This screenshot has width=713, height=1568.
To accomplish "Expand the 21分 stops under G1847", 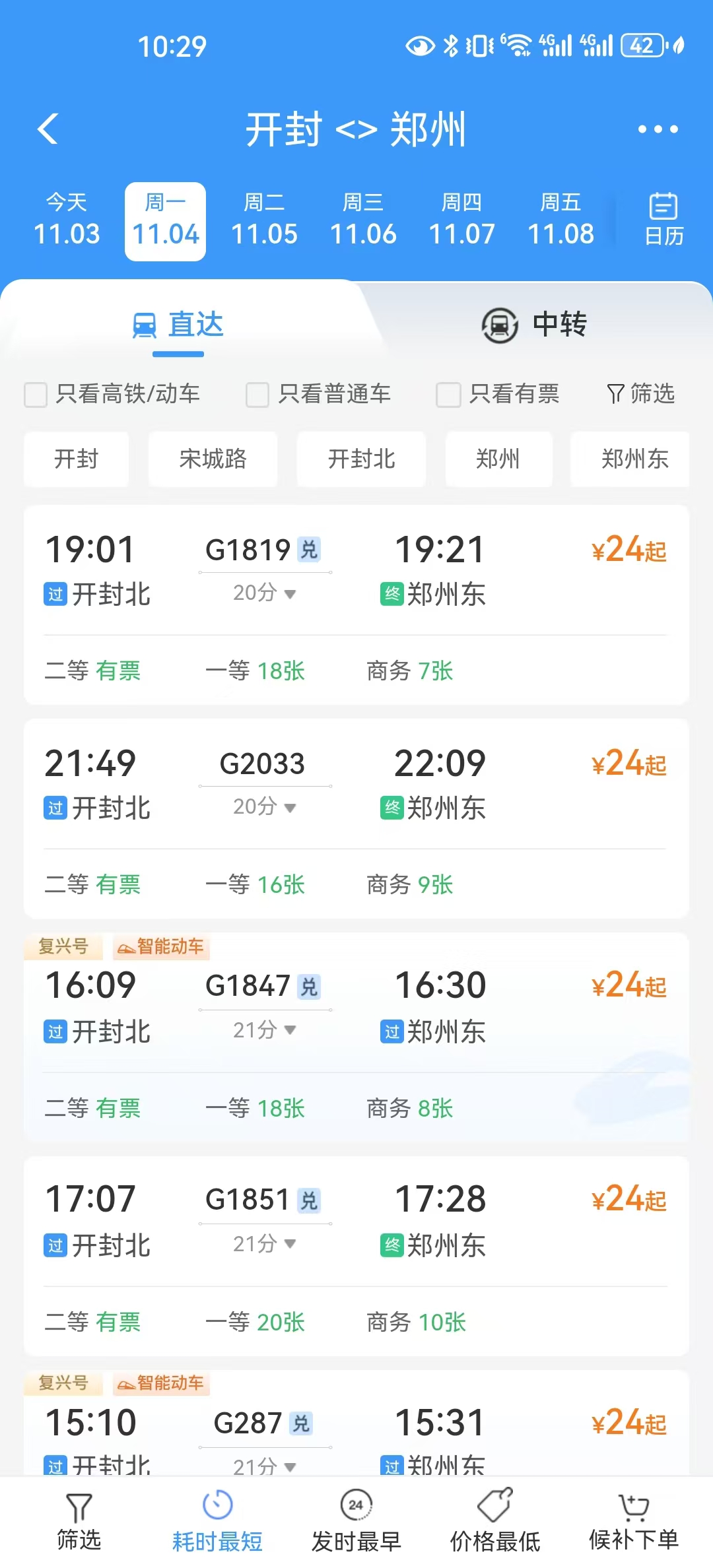I will click(264, 1030).
